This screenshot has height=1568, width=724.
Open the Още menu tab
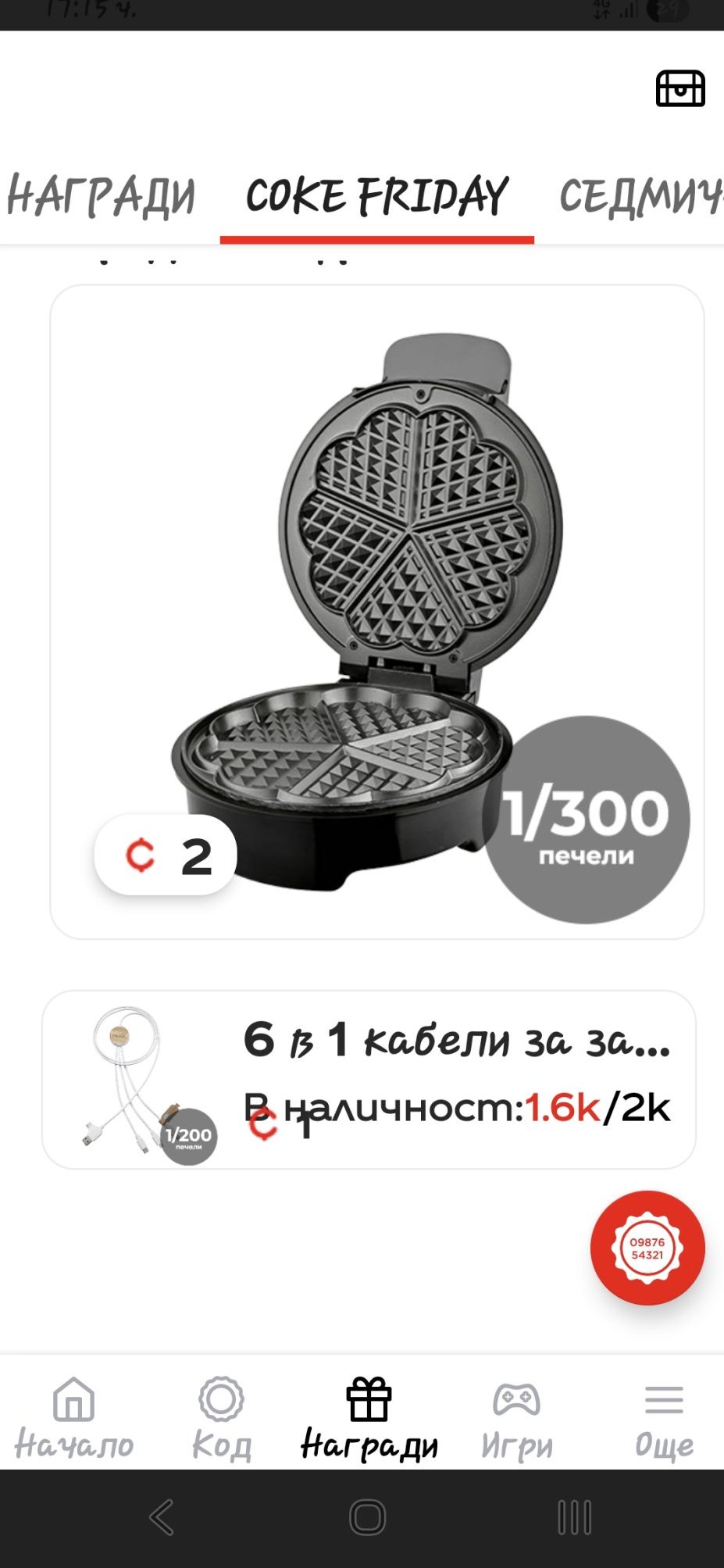coord(664,1418)
